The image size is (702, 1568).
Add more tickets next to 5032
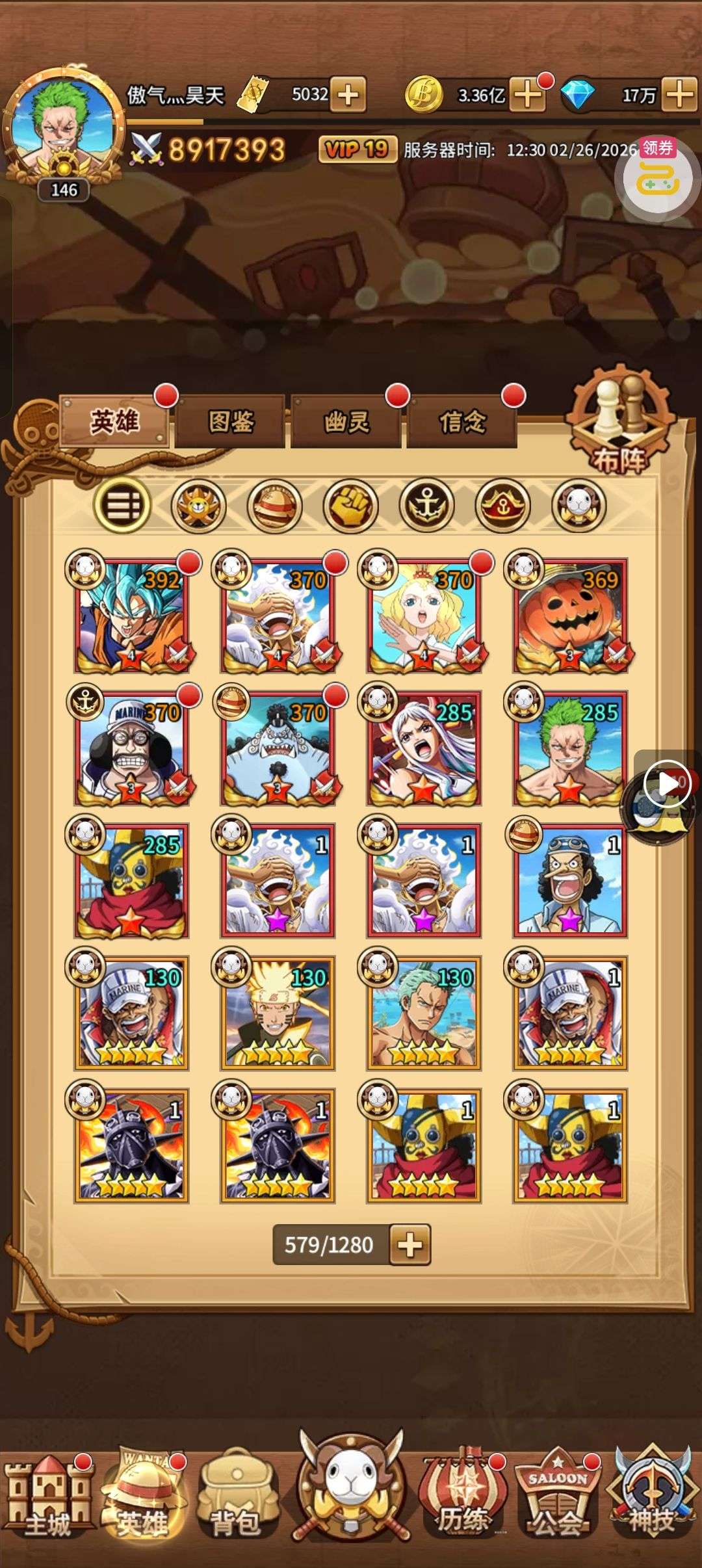pos(348,95)
